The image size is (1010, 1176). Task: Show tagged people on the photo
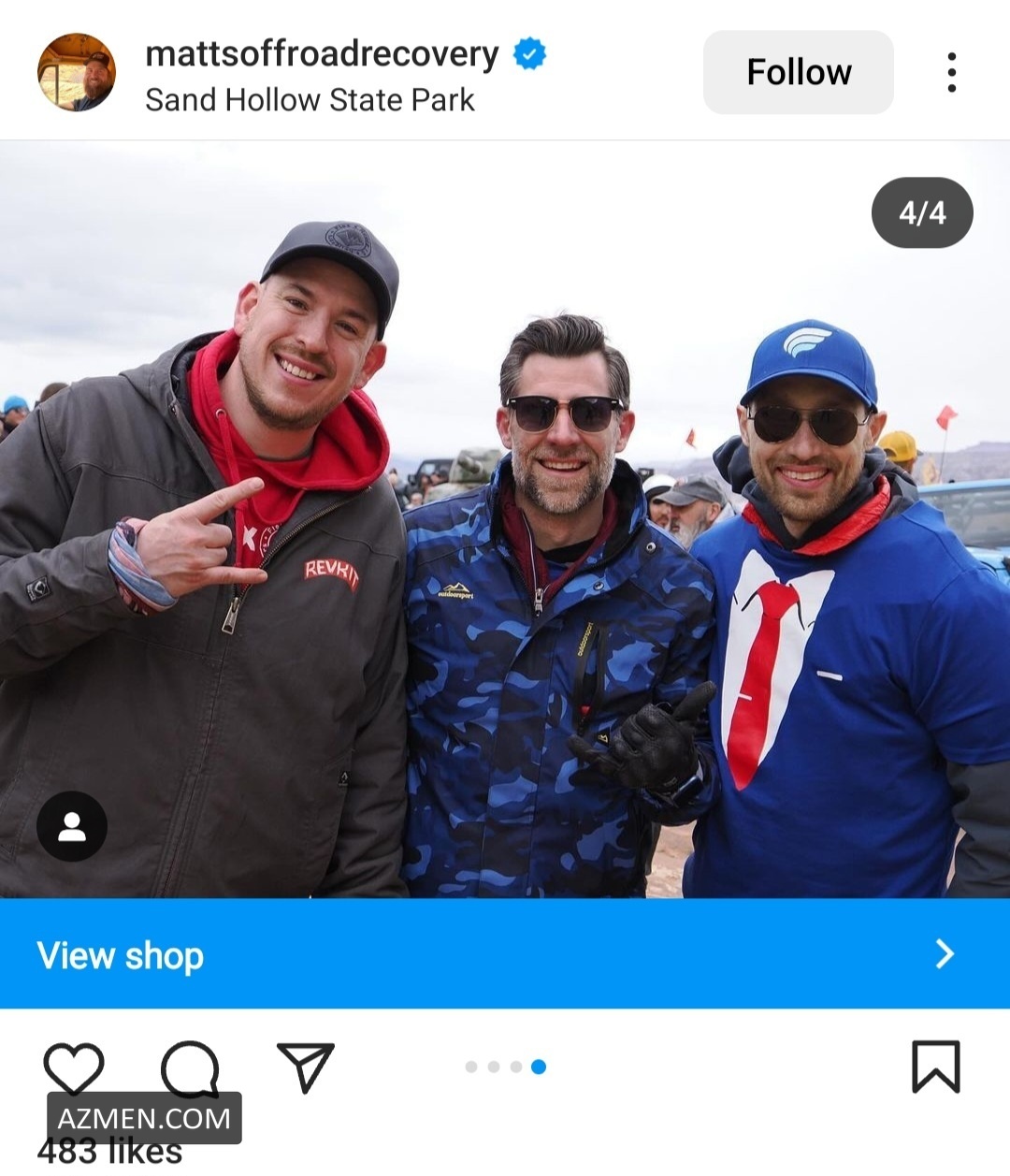pos(72,827)
